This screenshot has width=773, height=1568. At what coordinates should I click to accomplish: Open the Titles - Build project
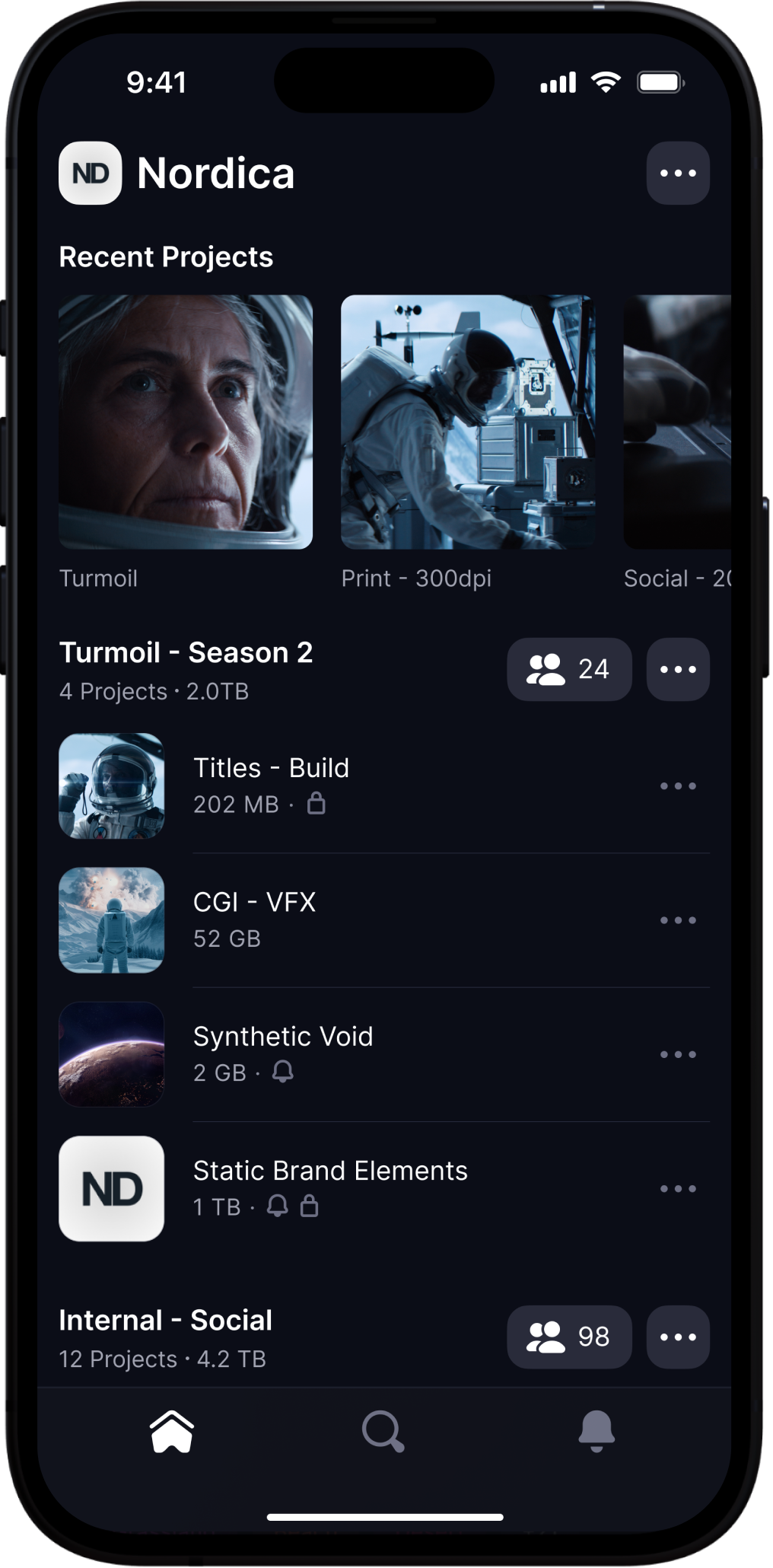[x=271, y=785]
